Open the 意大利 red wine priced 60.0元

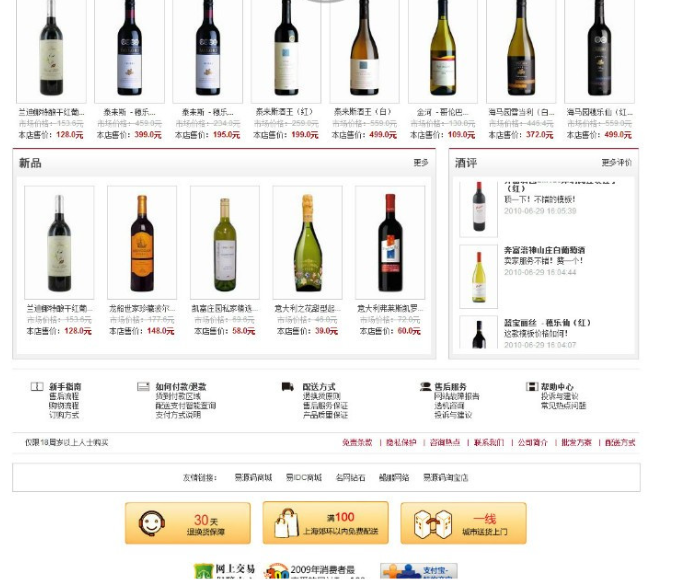(x=390, y=242)
